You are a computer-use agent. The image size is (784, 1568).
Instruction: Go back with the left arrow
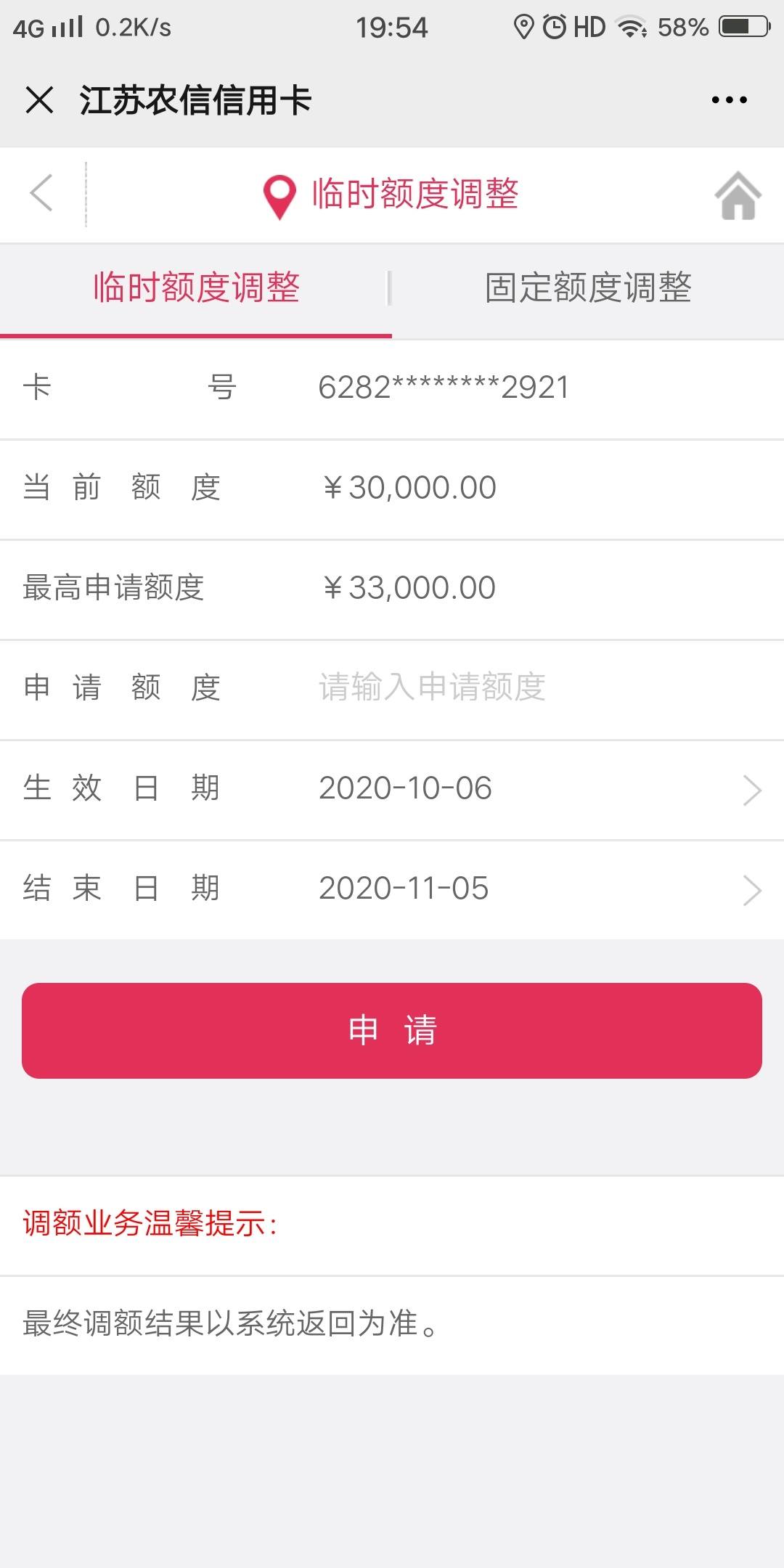click(42, 193)
